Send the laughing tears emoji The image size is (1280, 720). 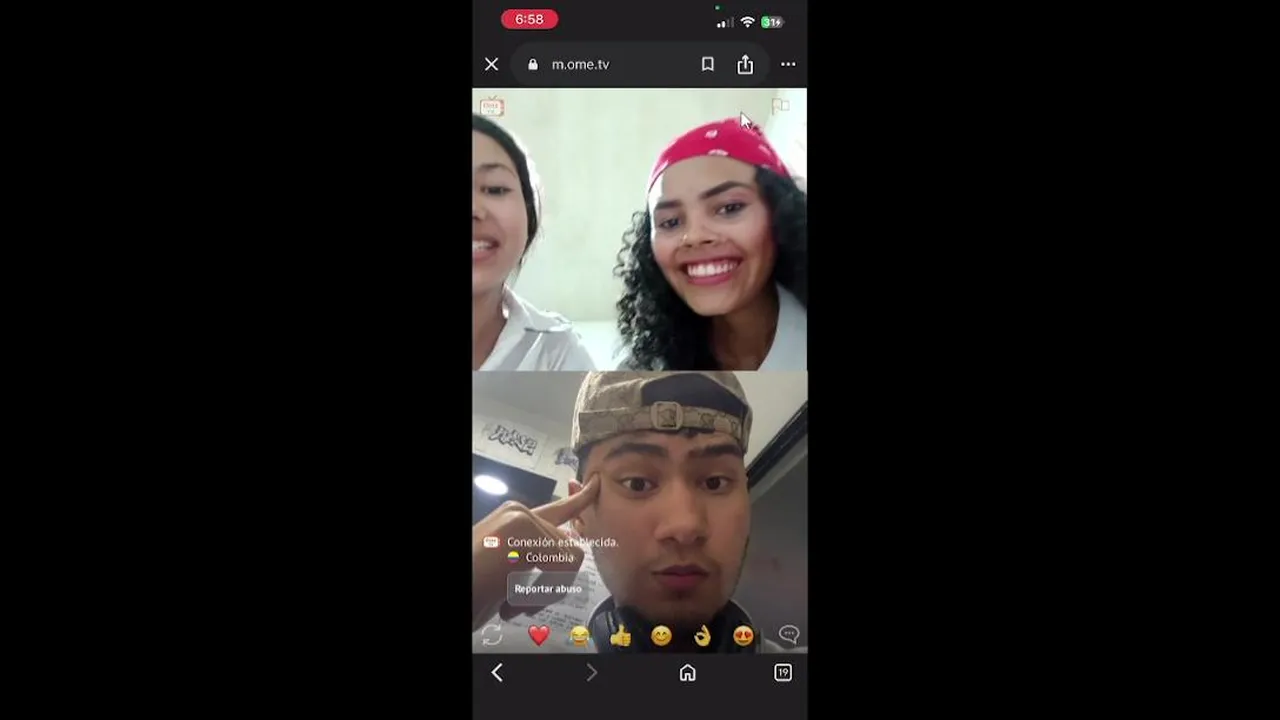pos(580,636)
